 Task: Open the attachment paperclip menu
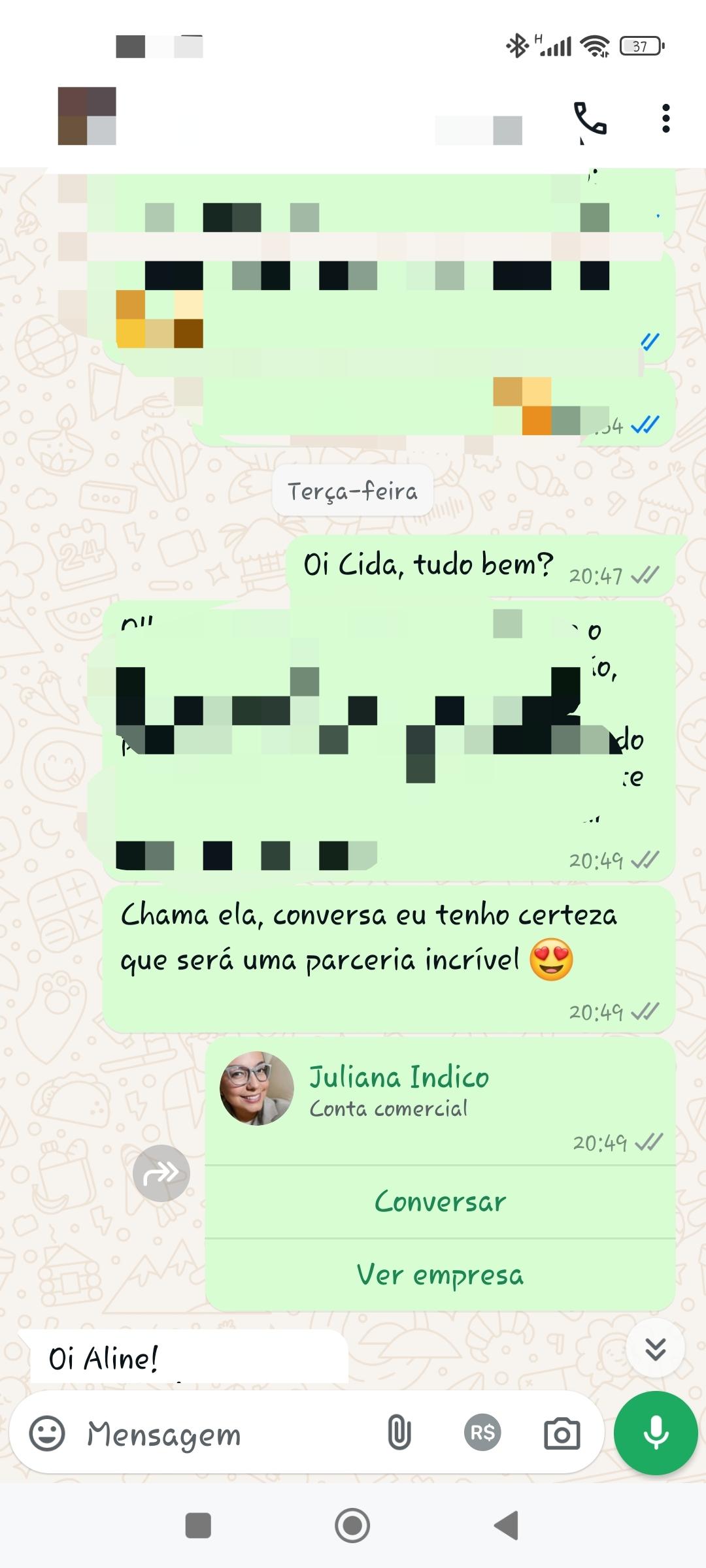pos(399,1433)
